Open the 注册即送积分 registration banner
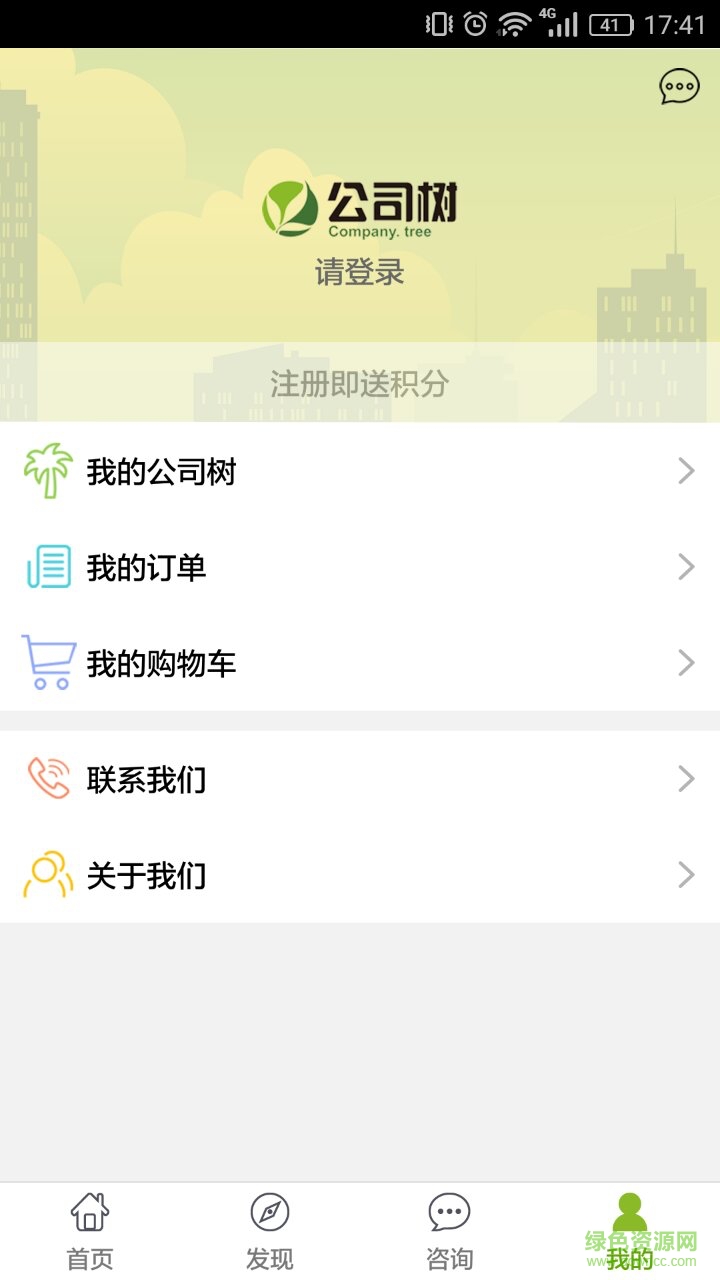The width and height of the screenshot is (720, 1280). click(x=360, y=384)
